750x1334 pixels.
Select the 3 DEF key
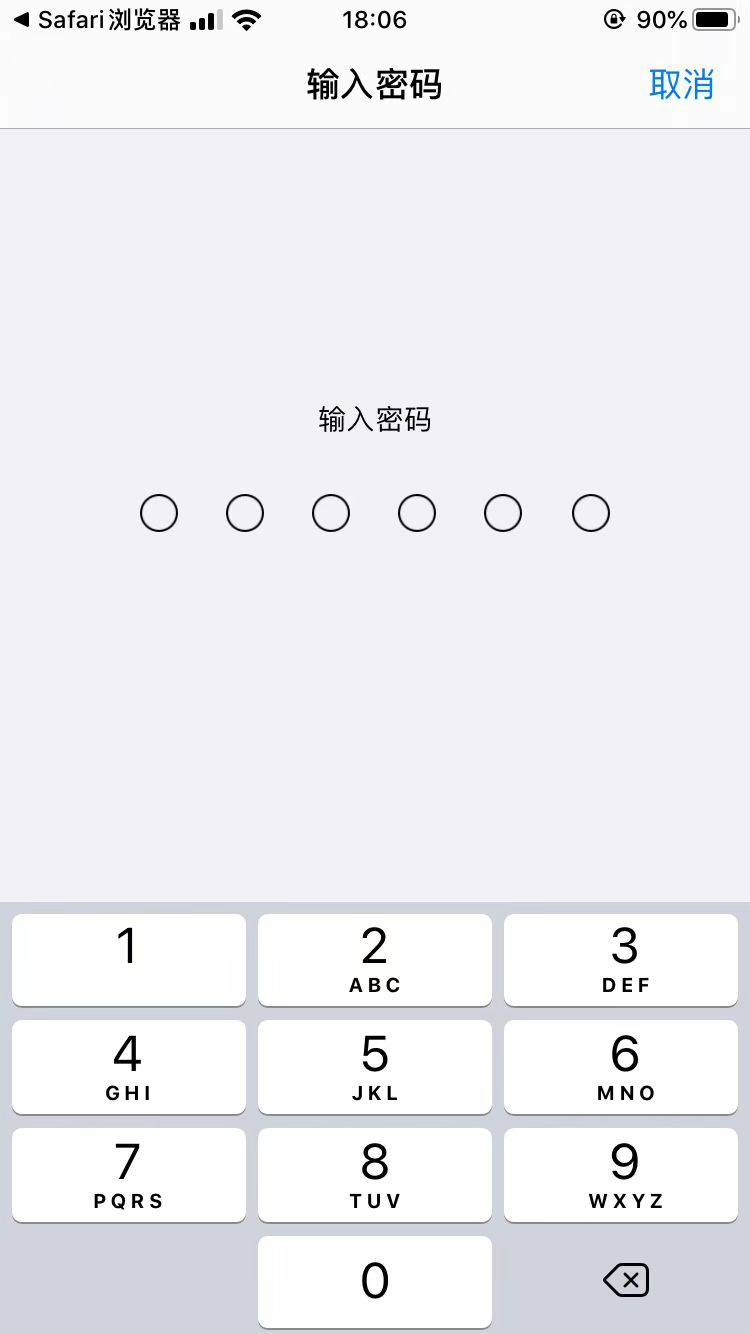pyautogui.click(x=621, y=959)
